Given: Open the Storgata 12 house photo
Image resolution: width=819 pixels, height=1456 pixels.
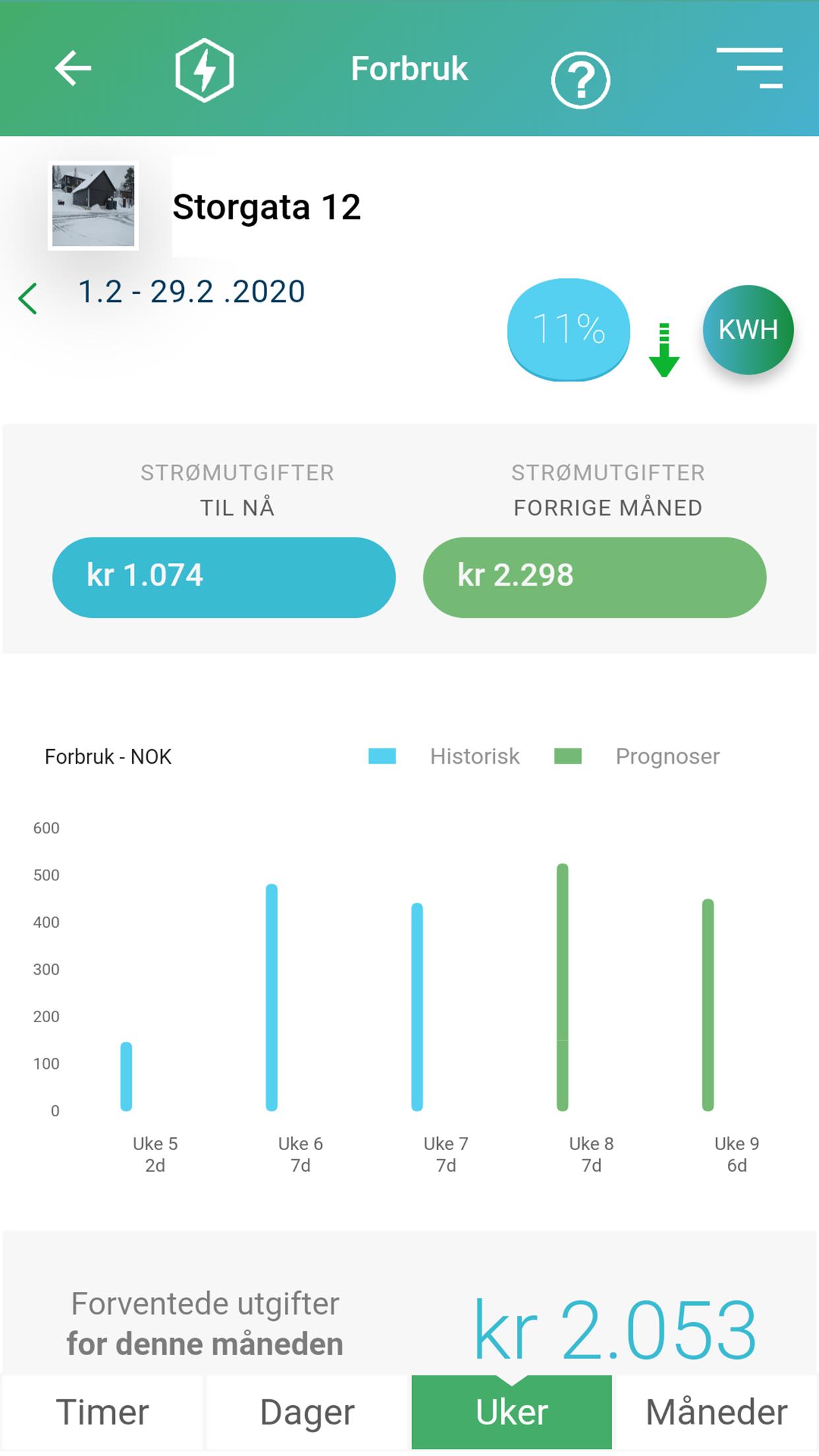Looking at the screenshot, I should point(93,206).
